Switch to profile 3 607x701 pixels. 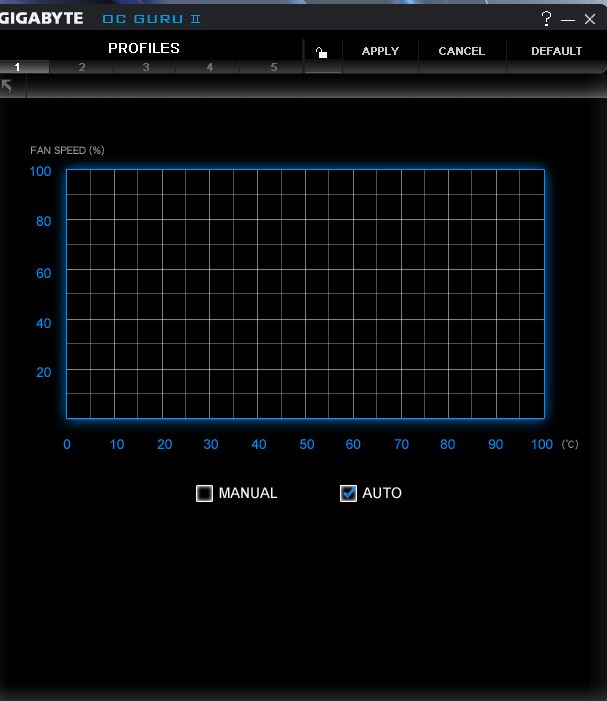(146, 67)
